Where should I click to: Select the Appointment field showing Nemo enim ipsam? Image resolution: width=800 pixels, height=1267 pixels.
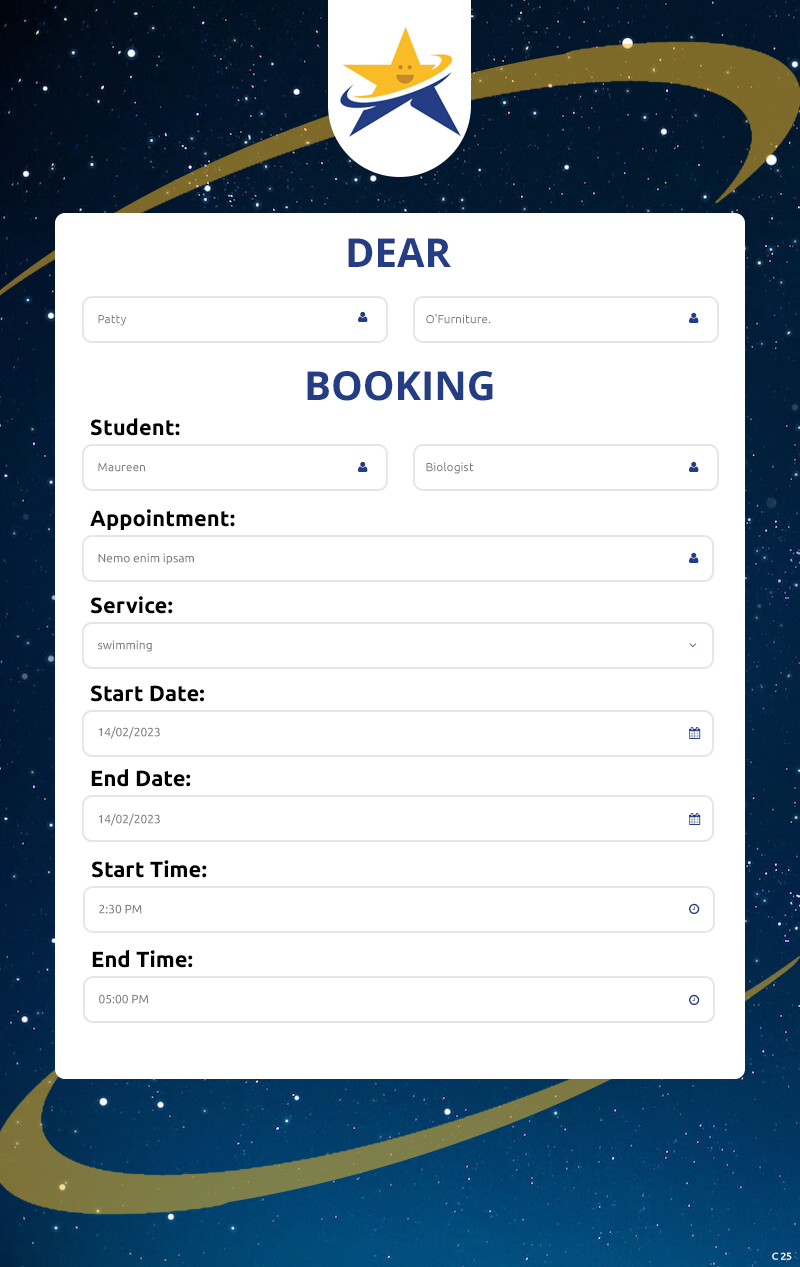(398, 558)
